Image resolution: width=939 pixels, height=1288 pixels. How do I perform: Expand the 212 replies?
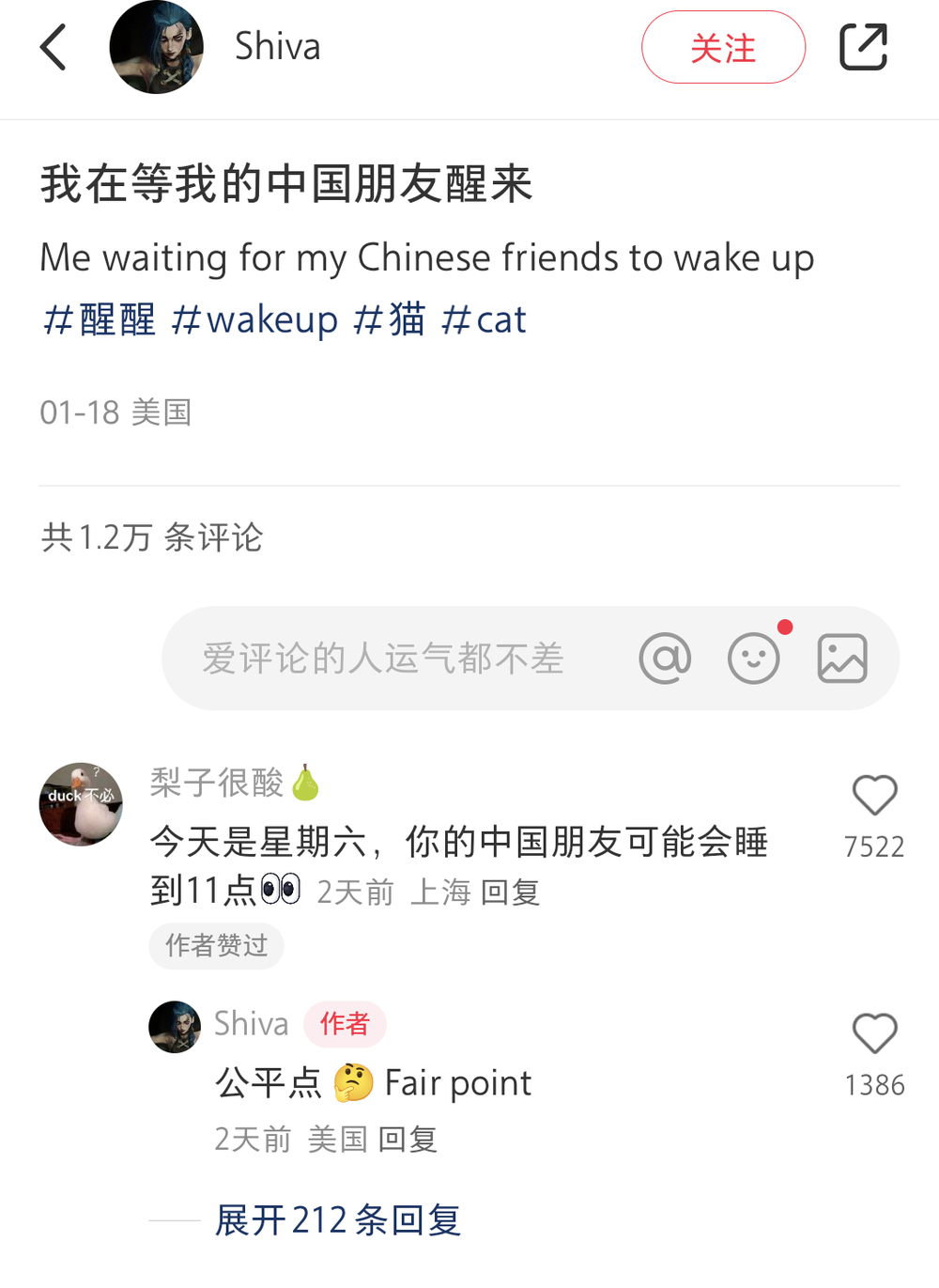(338, 1220)
